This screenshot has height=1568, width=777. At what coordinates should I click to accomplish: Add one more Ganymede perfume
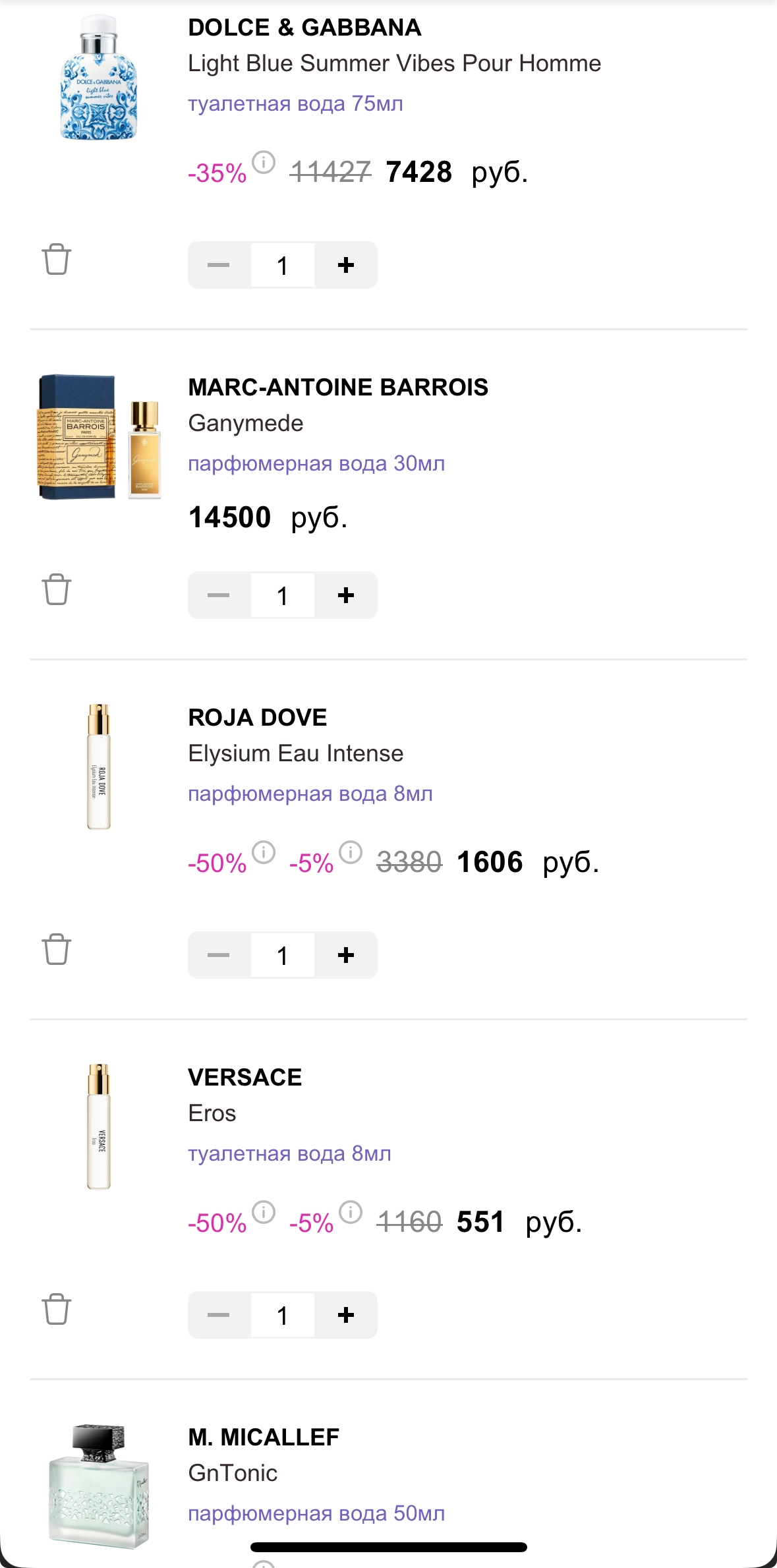(346, 595)
